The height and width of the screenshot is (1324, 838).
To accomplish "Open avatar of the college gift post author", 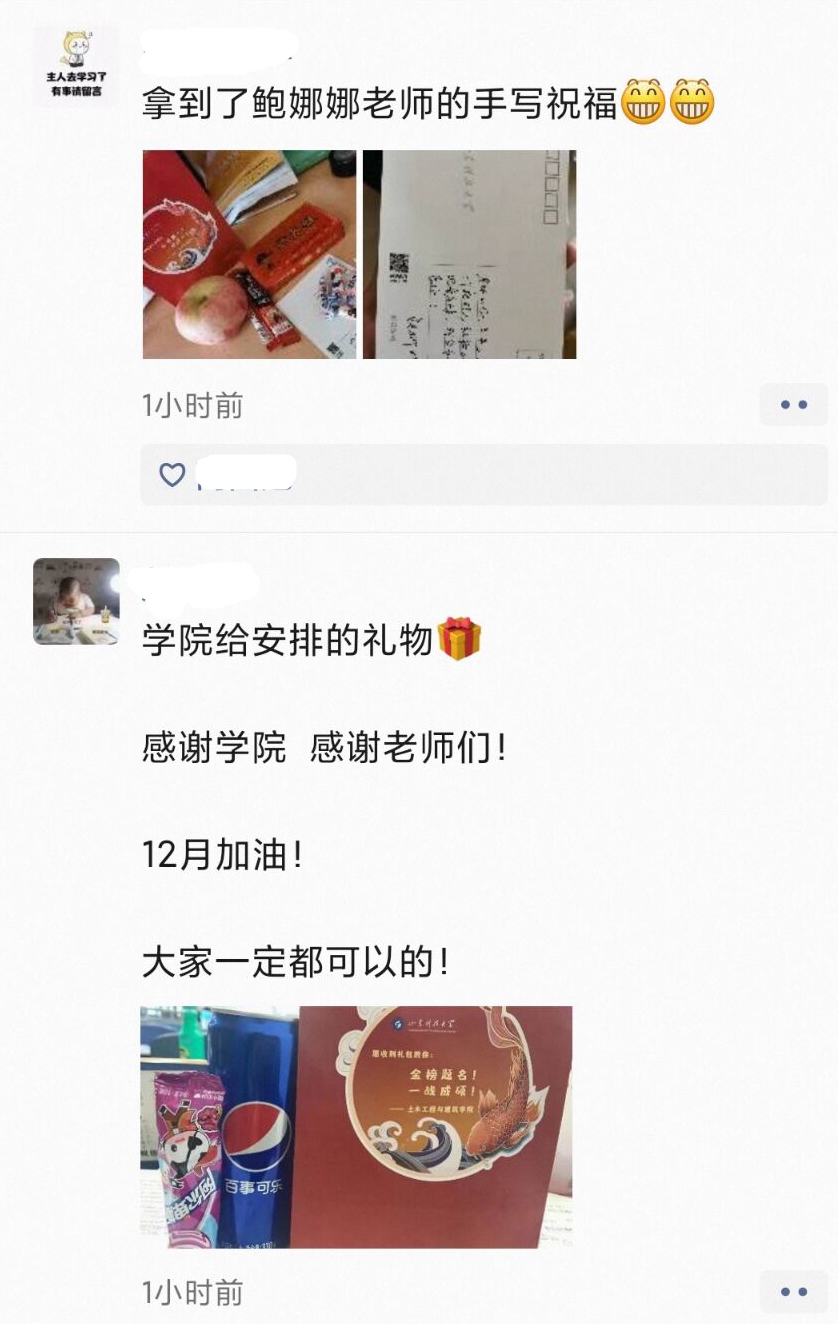I will coord(76,601).
